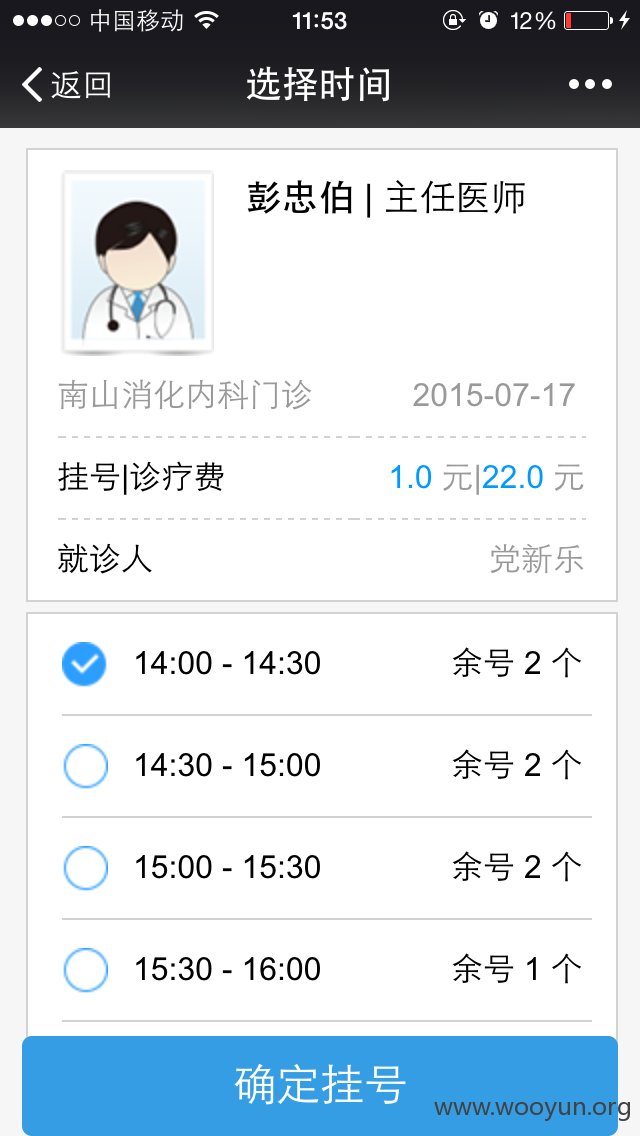The width and height of the screenshot is (640, 1136).
Task: Go back with the 返回 button
Action: click(x=66, y=85)
